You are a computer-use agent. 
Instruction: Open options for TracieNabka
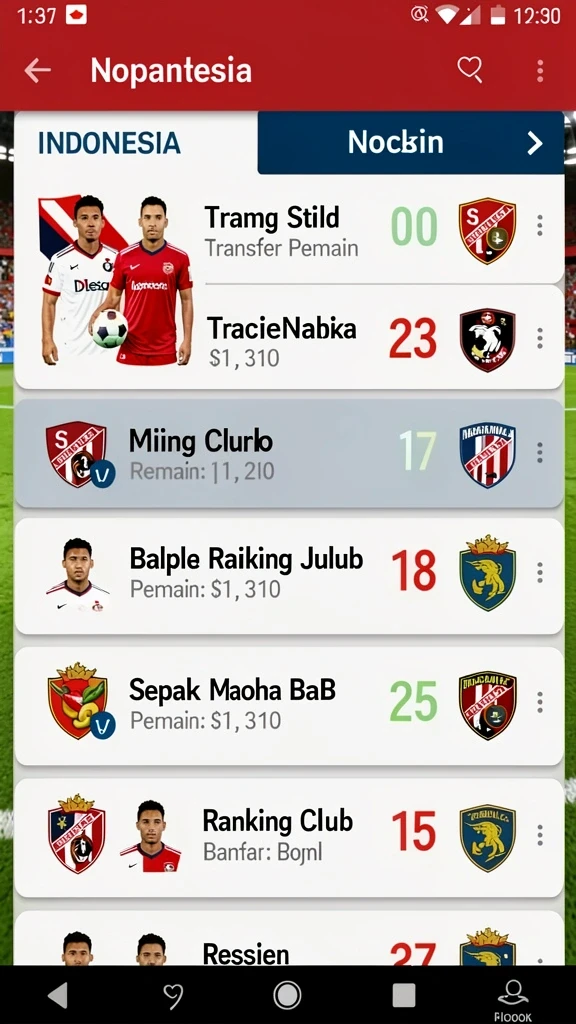[x=539, y=338]
